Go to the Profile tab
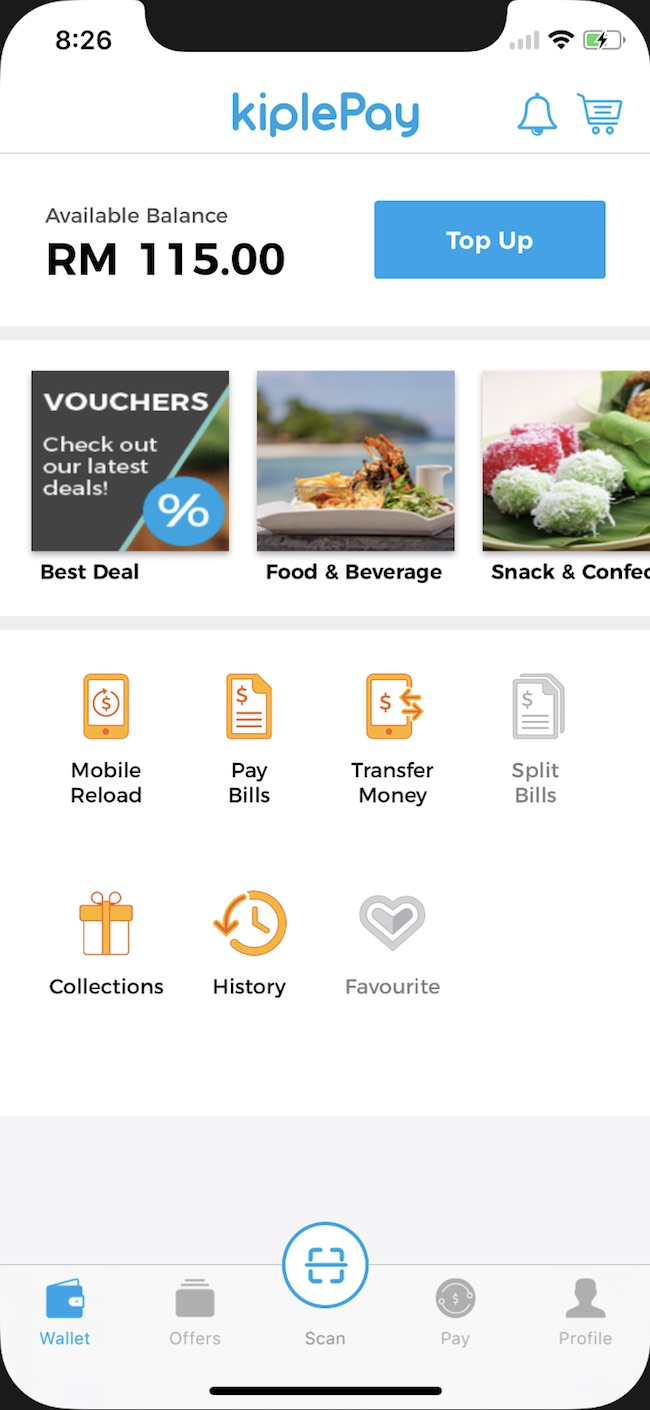Viewport: 650px width, 1410px height. (x=585, y=1311)
